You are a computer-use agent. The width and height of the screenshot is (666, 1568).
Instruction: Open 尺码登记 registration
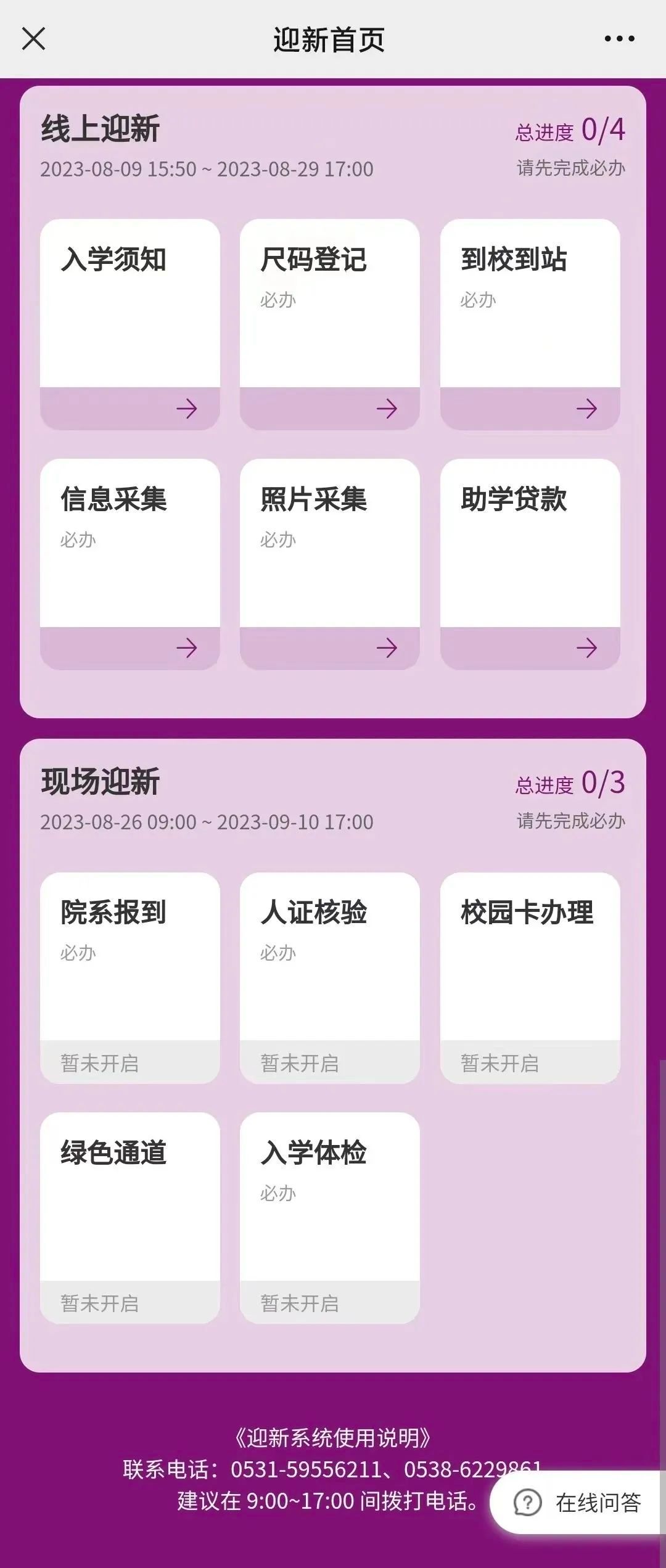(x=330, y=324)
